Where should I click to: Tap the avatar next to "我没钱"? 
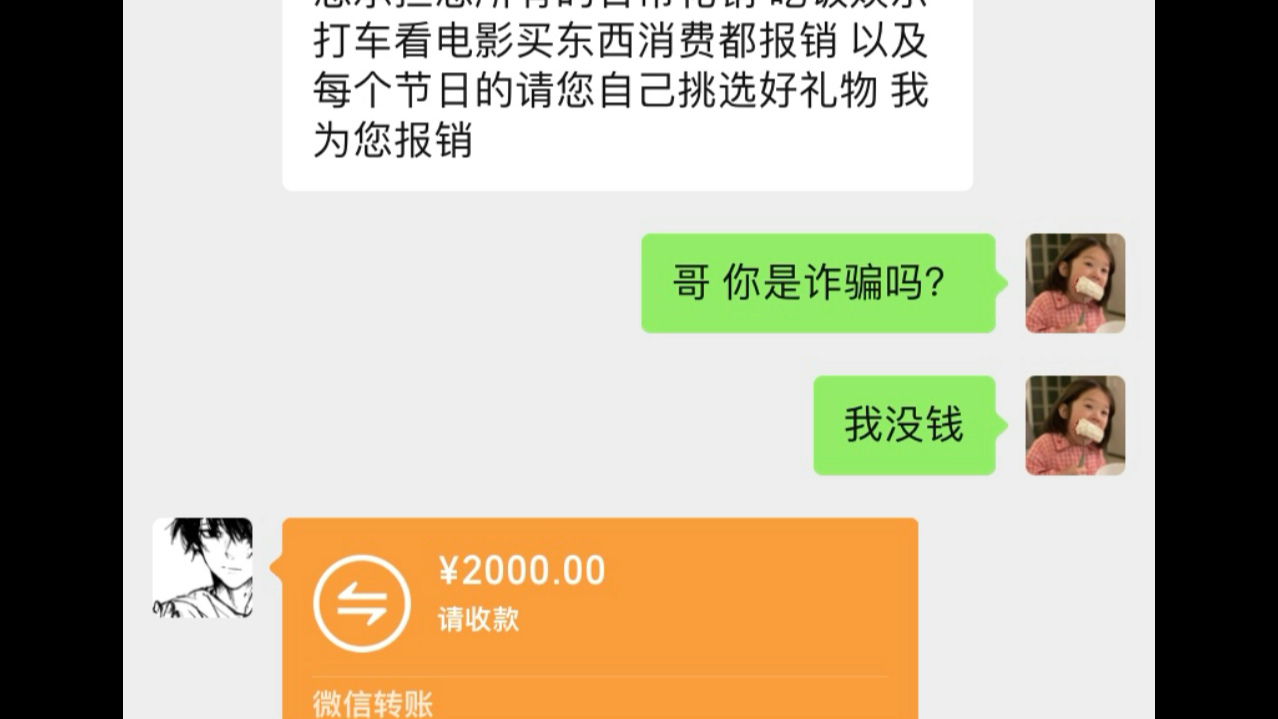click(1075, 425)
